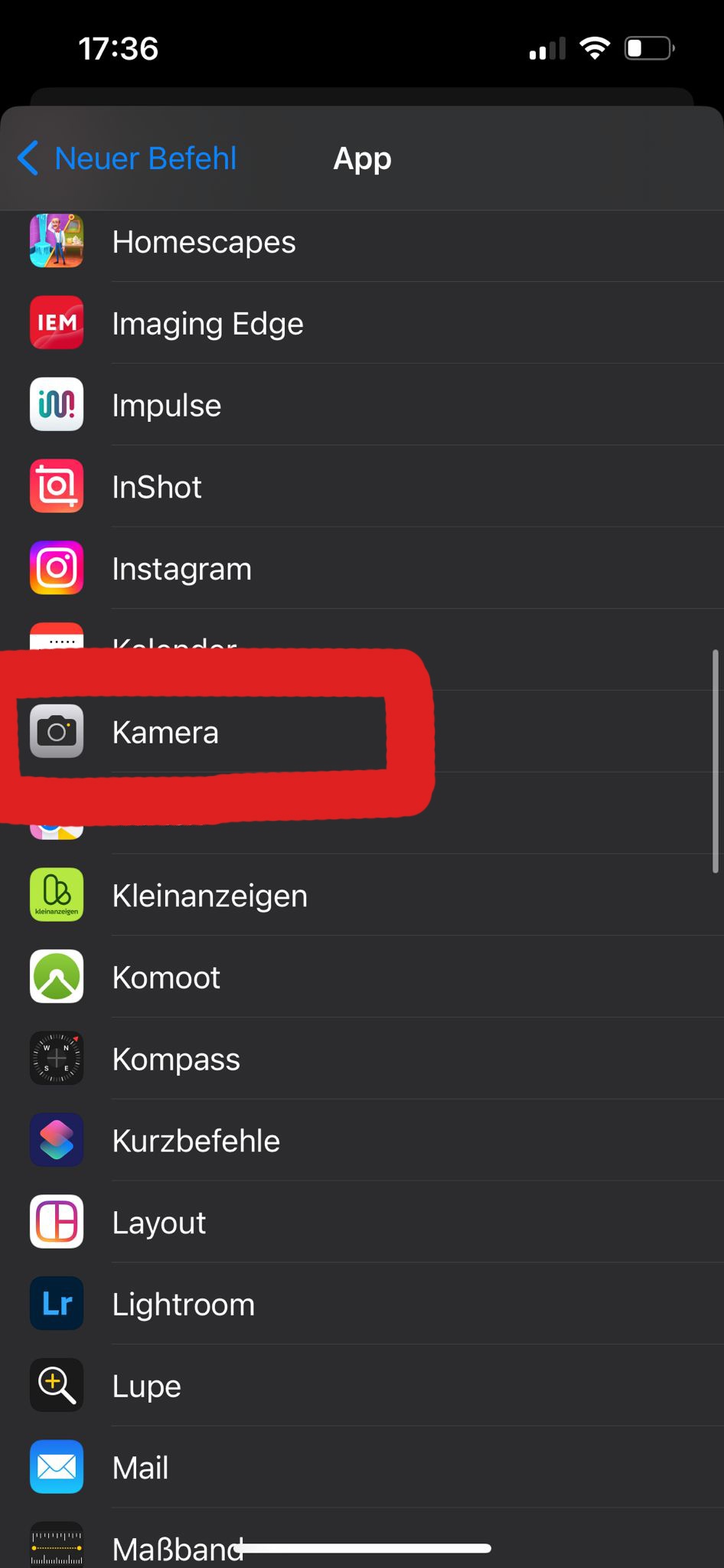Choose the Lightroom app
The height and width of the screenshot is (1568, 724).
(183, 1305)
